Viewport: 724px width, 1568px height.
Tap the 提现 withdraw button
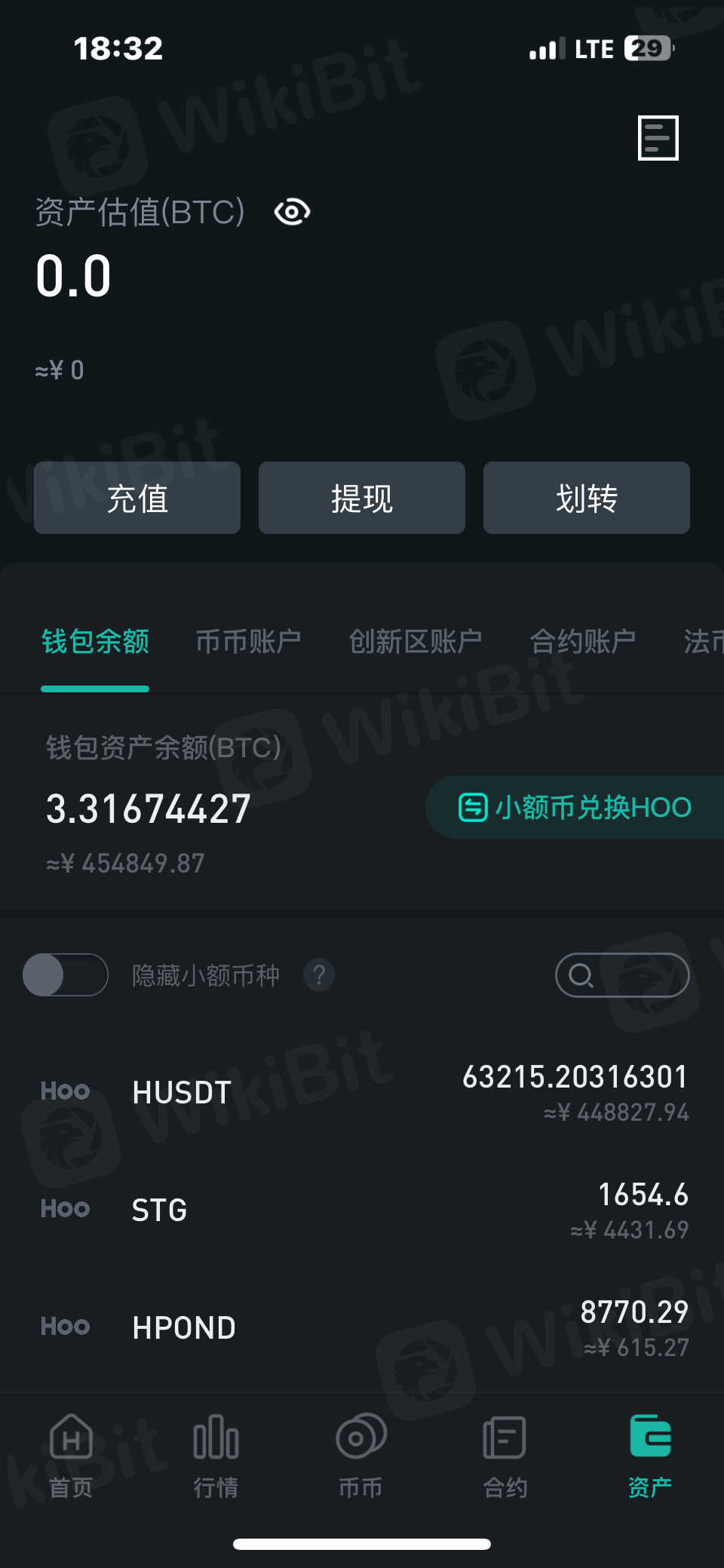point(362,499)
